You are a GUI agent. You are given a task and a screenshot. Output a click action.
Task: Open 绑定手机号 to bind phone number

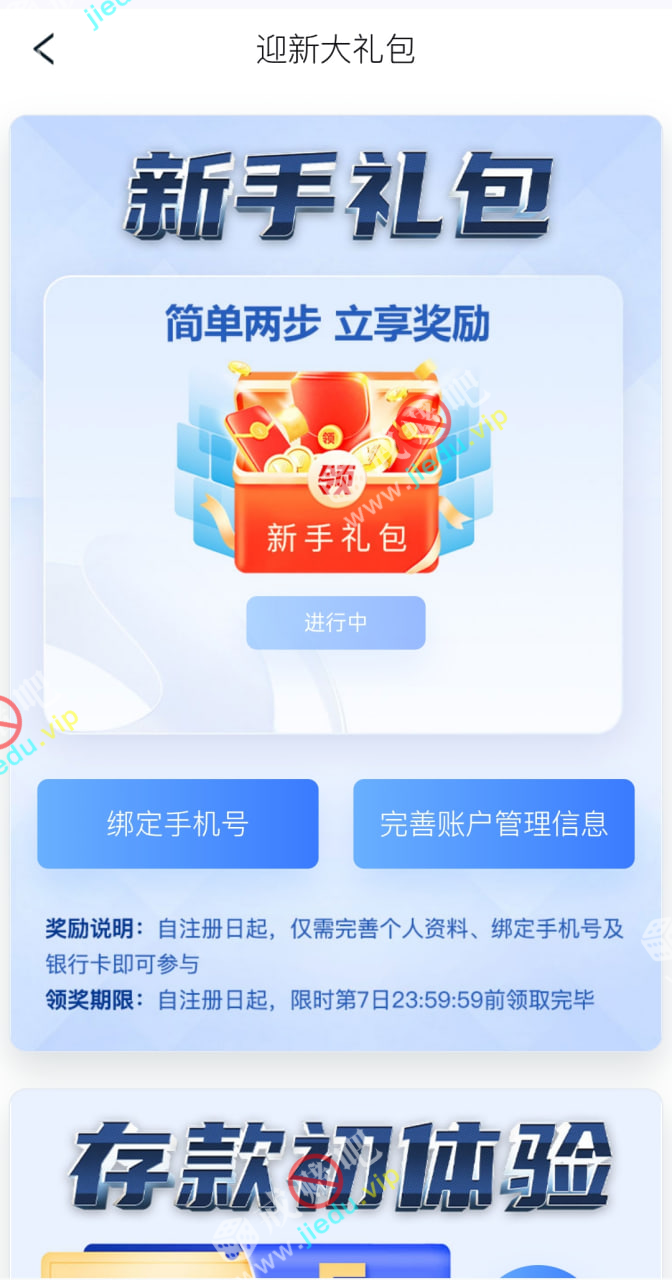click(178, 824)
